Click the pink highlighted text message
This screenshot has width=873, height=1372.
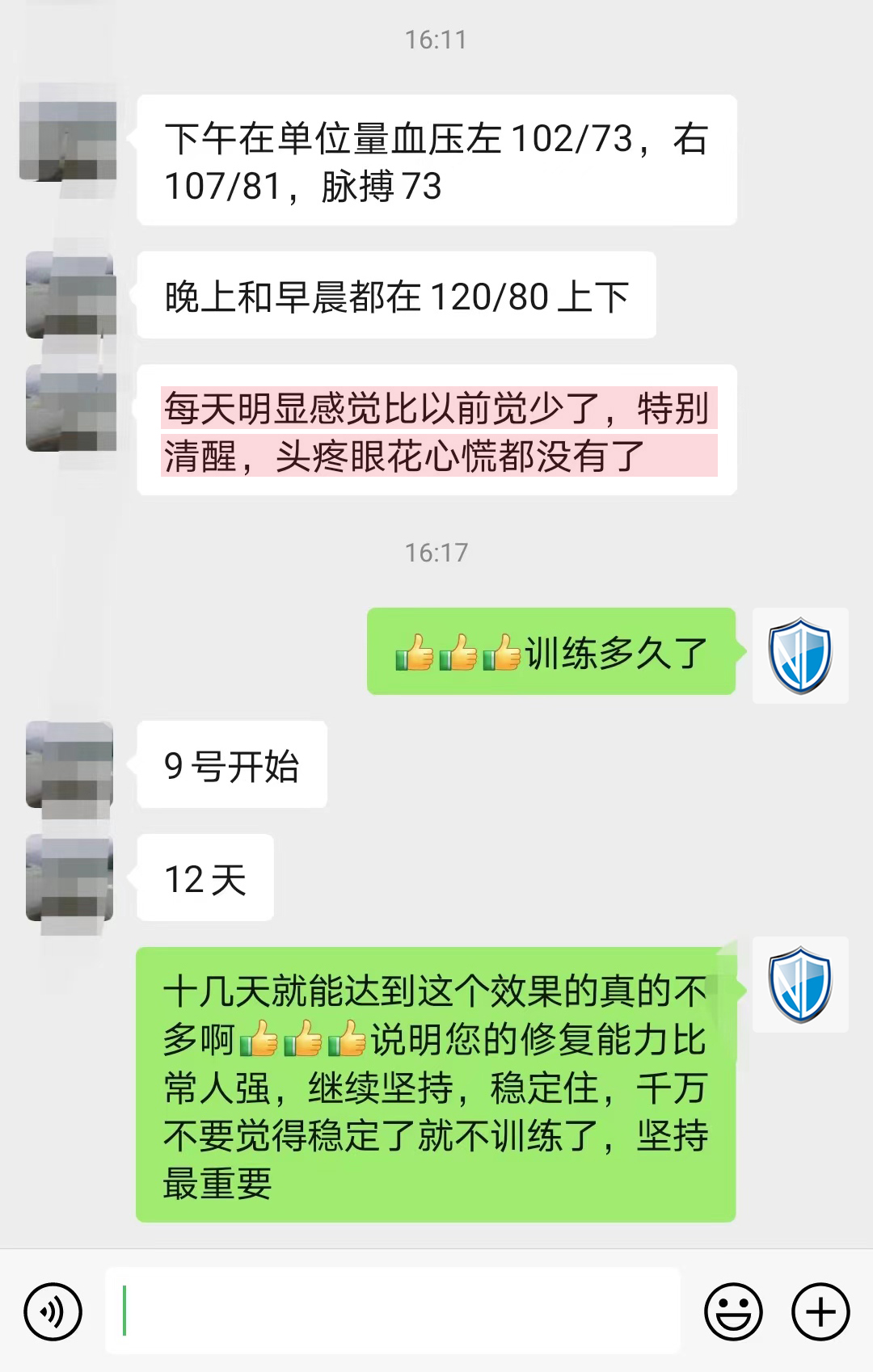(x=441, y=432)
